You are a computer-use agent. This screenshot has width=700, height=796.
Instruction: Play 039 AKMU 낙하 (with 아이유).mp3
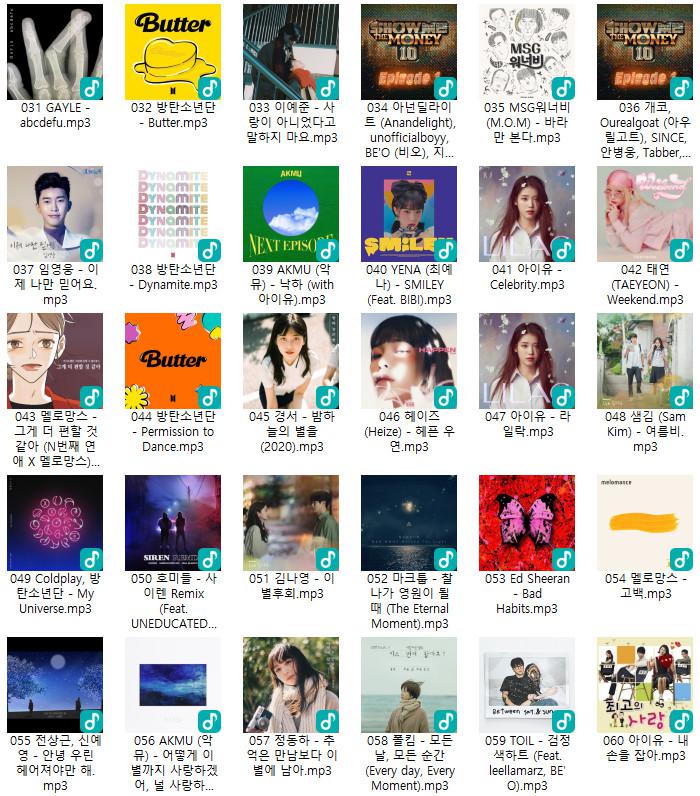click(290, 214)
